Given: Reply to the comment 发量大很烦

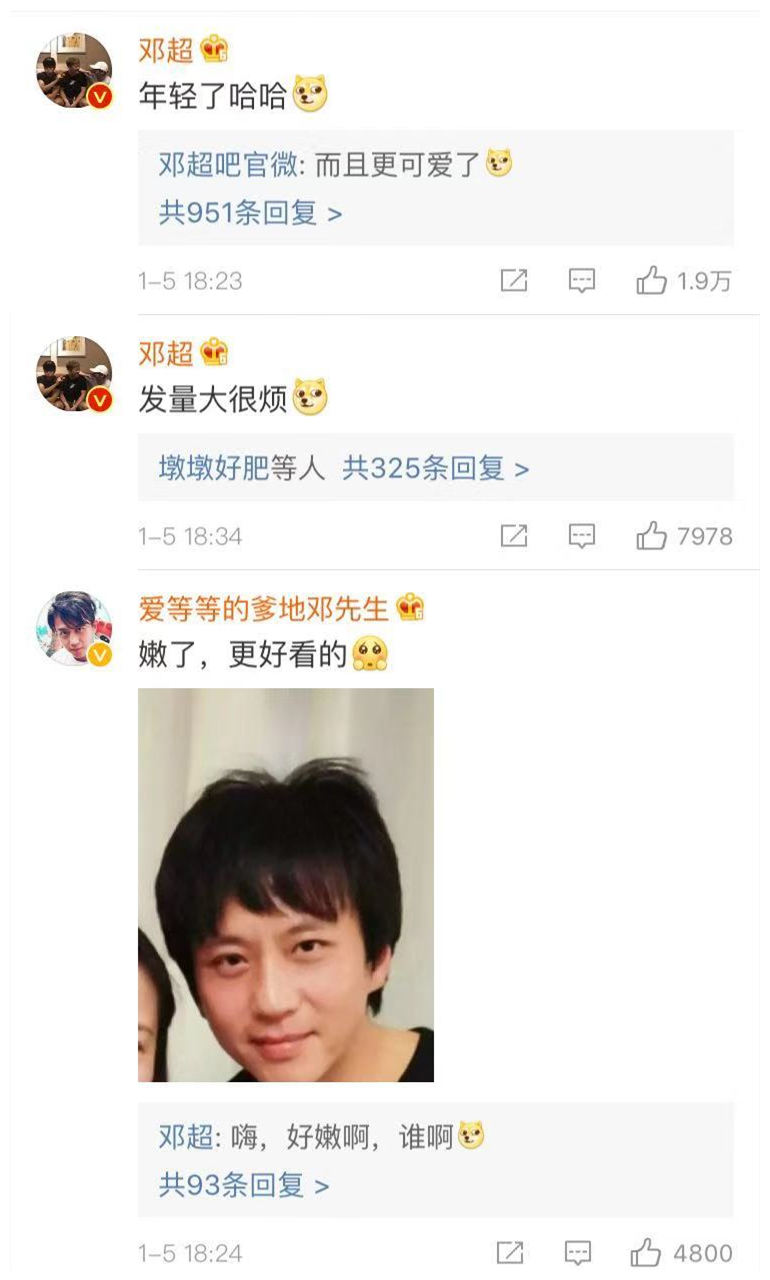Looking at the screenshot, I should point(582,536).
